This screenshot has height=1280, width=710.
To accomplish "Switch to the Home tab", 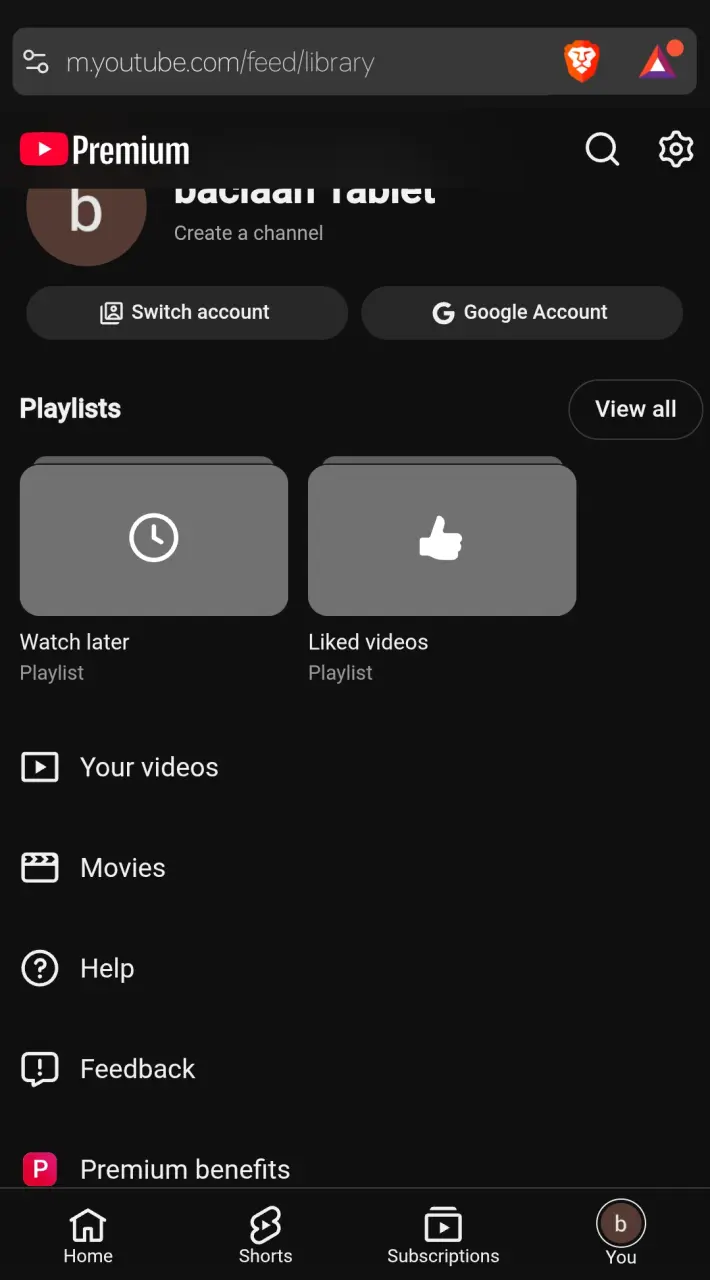I will click(88, 1236).
